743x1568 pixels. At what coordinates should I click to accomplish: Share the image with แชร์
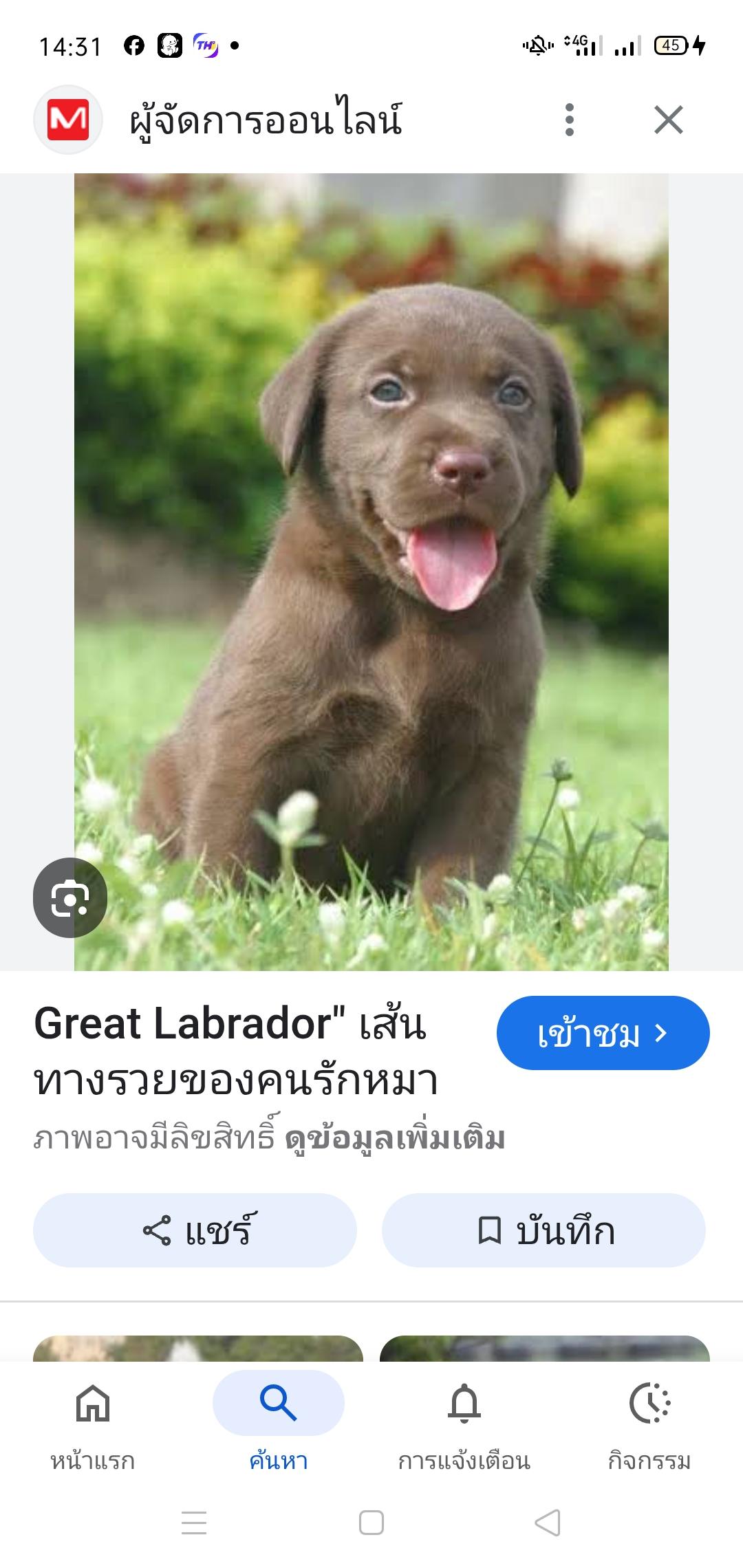coord(195,1230)
